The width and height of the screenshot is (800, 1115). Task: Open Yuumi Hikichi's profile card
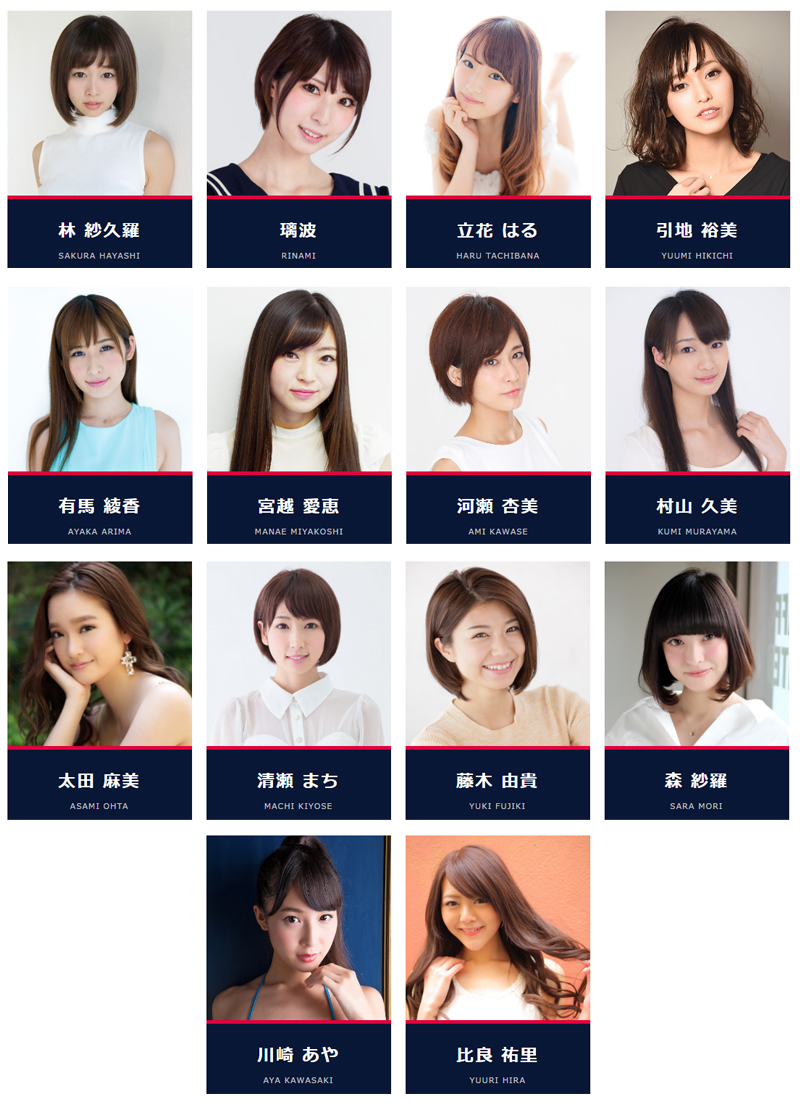697,139
